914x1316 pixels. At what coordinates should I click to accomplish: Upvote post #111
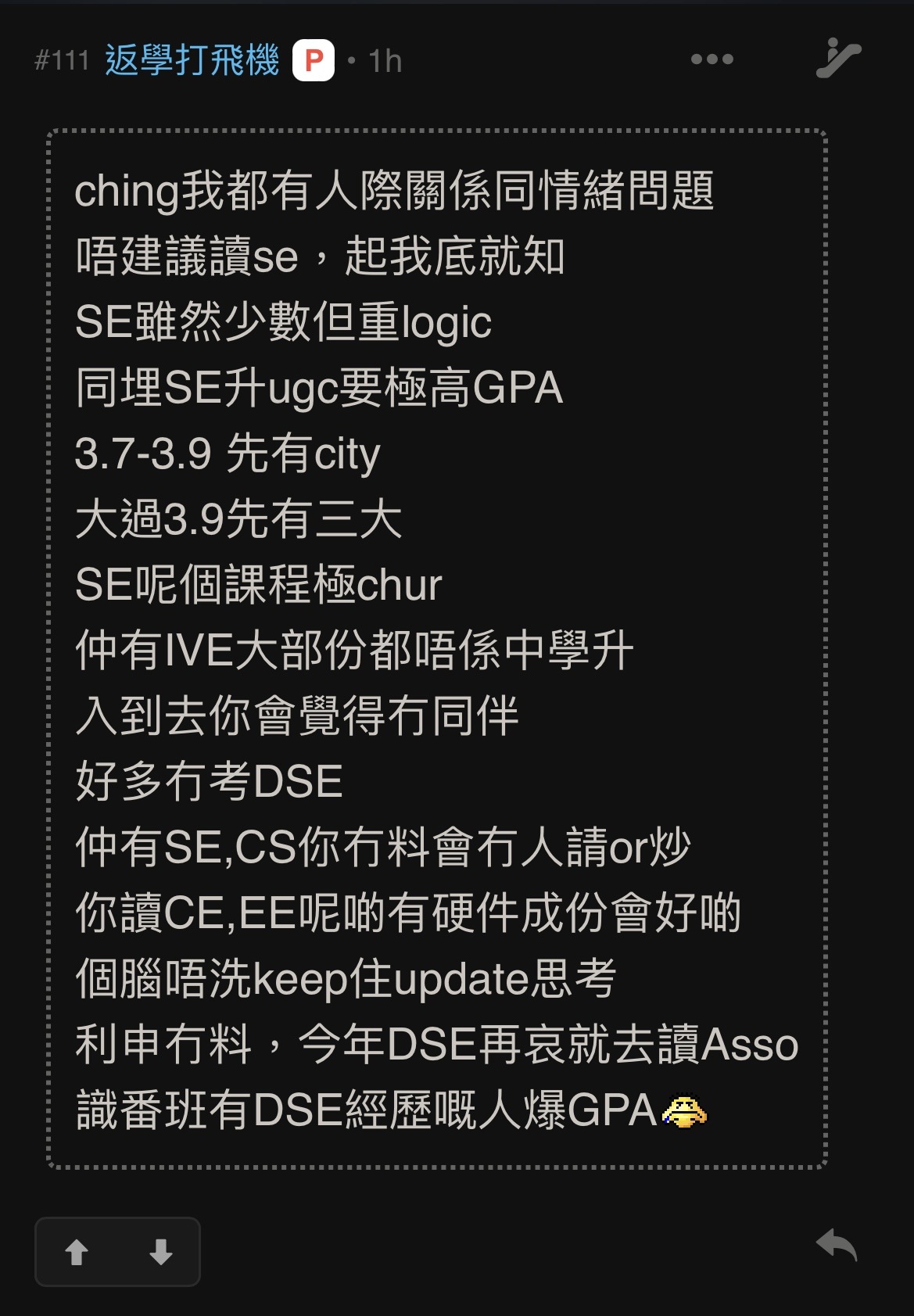[x=77, y=1252]
